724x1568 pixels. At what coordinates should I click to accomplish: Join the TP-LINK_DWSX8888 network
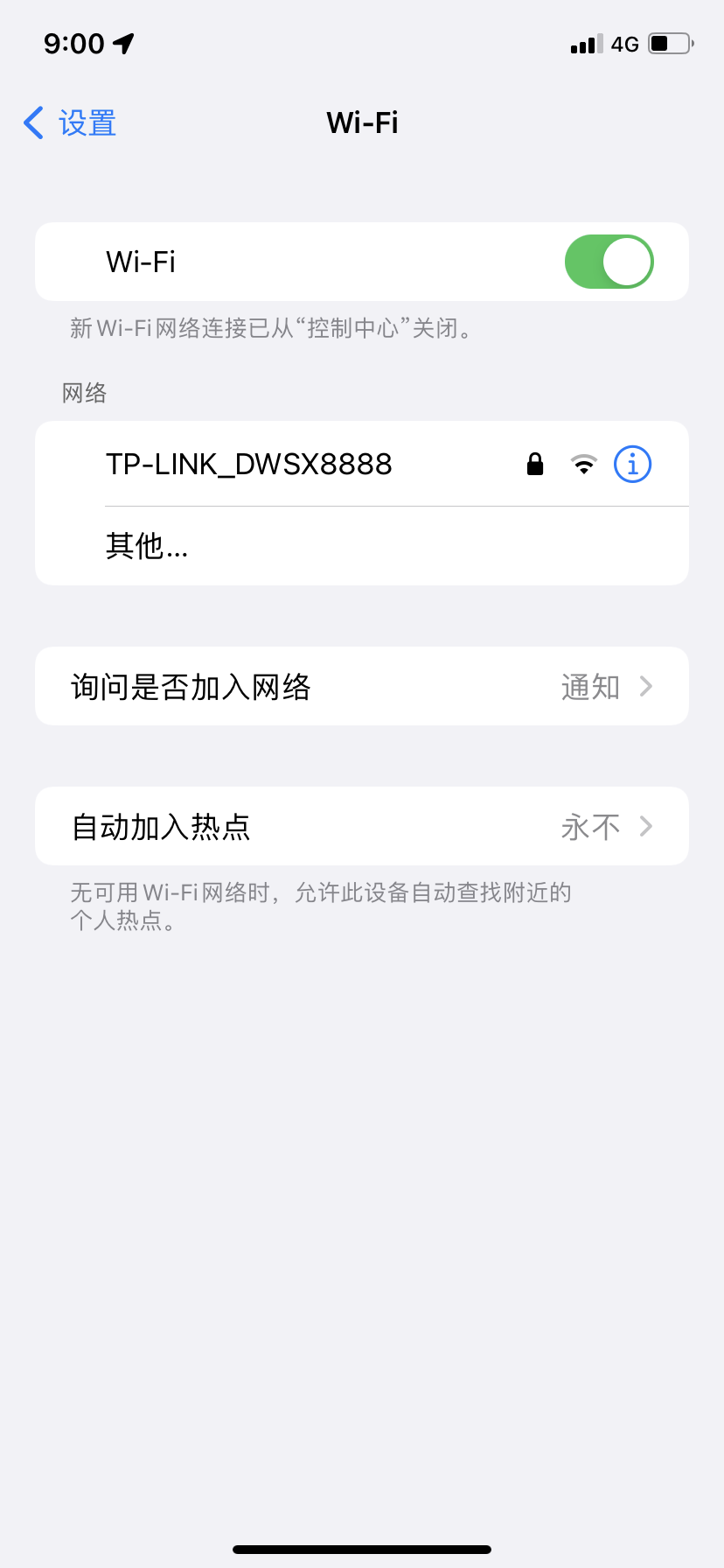(249, 464)
